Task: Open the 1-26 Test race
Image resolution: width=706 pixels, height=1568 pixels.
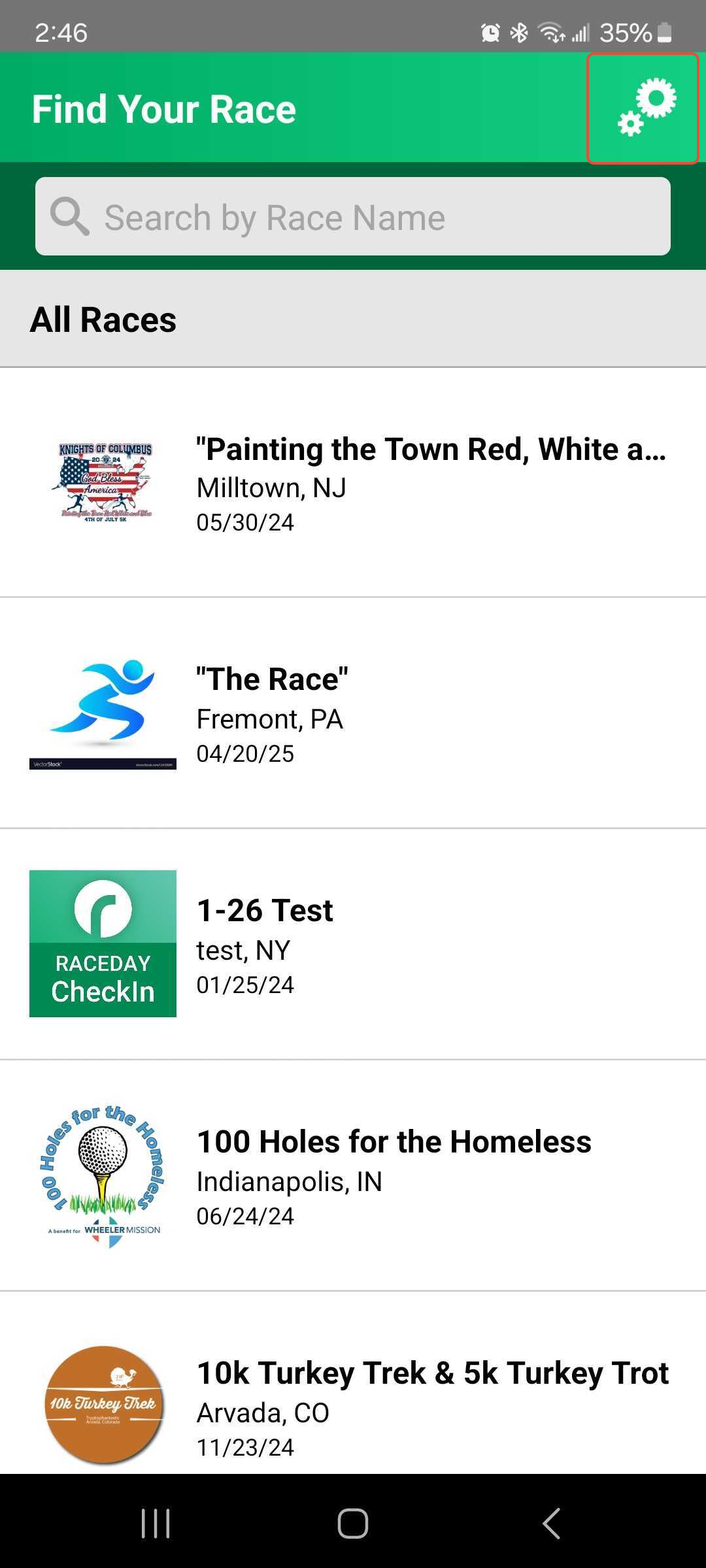Action: 353,945
